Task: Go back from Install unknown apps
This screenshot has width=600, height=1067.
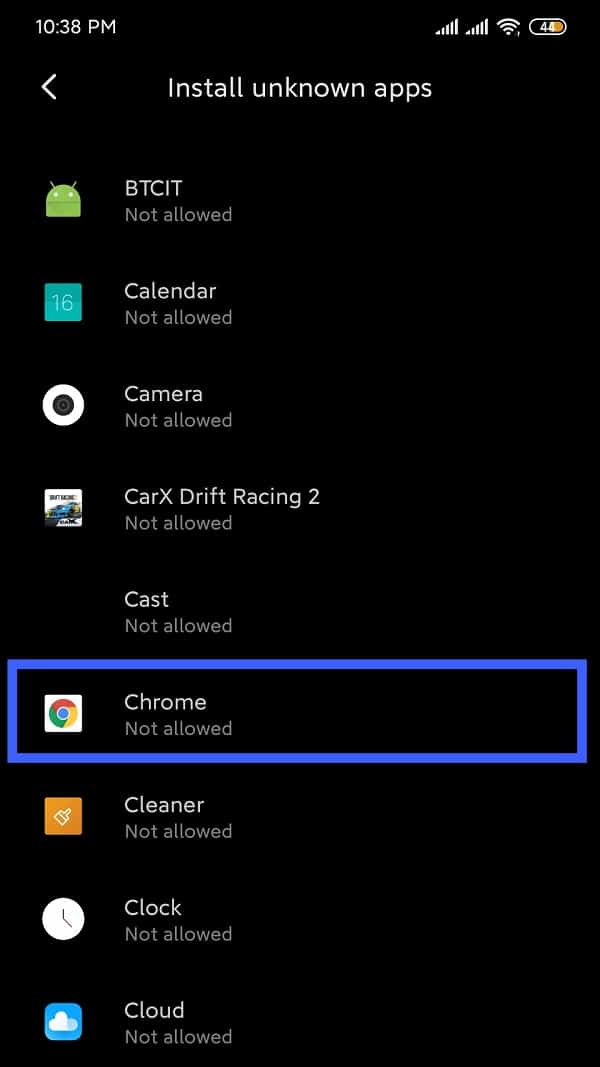Action: [49, 87]
